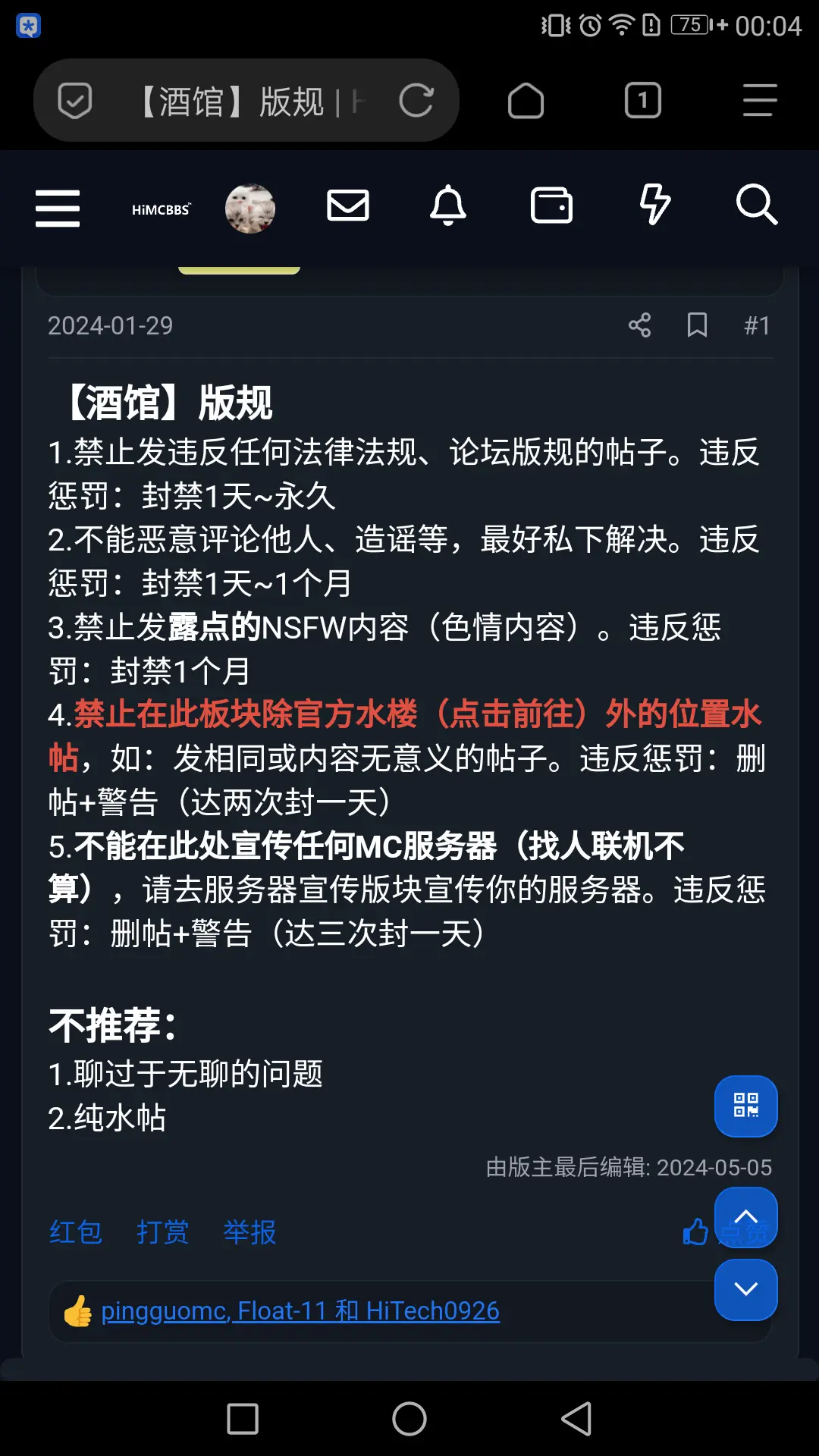Open the QR code panel
Screen dimensions: 819x1456
tap(745, 1106)
